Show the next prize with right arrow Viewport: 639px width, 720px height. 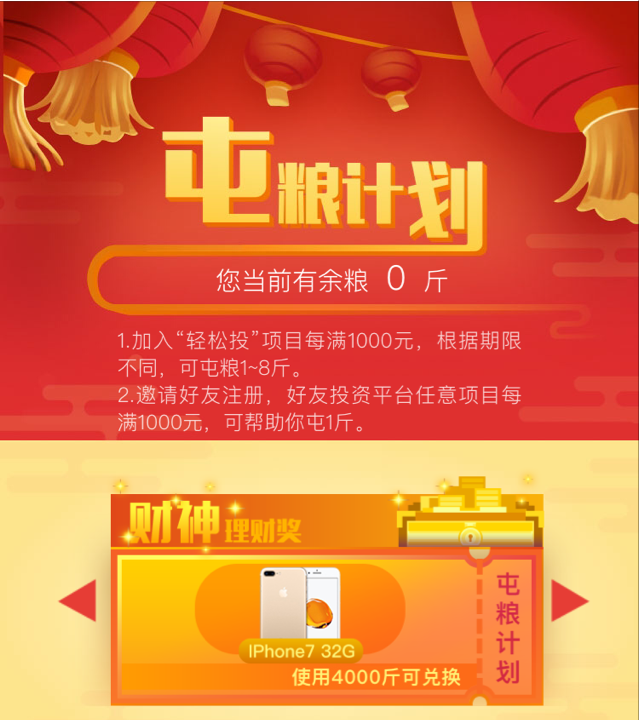click(568, 601)
